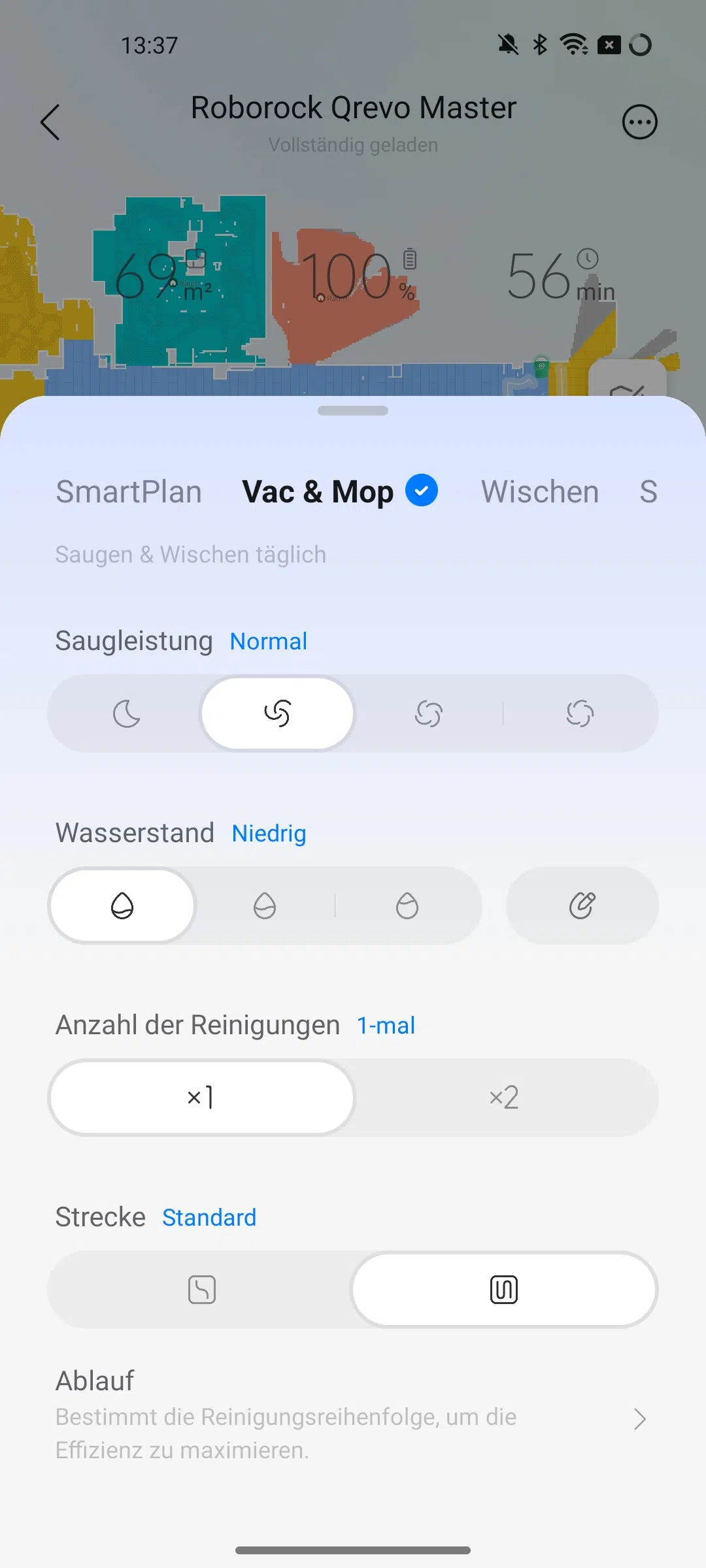Choose the Normal suction power level
The image size is (706, 1568).
[277, 713]
